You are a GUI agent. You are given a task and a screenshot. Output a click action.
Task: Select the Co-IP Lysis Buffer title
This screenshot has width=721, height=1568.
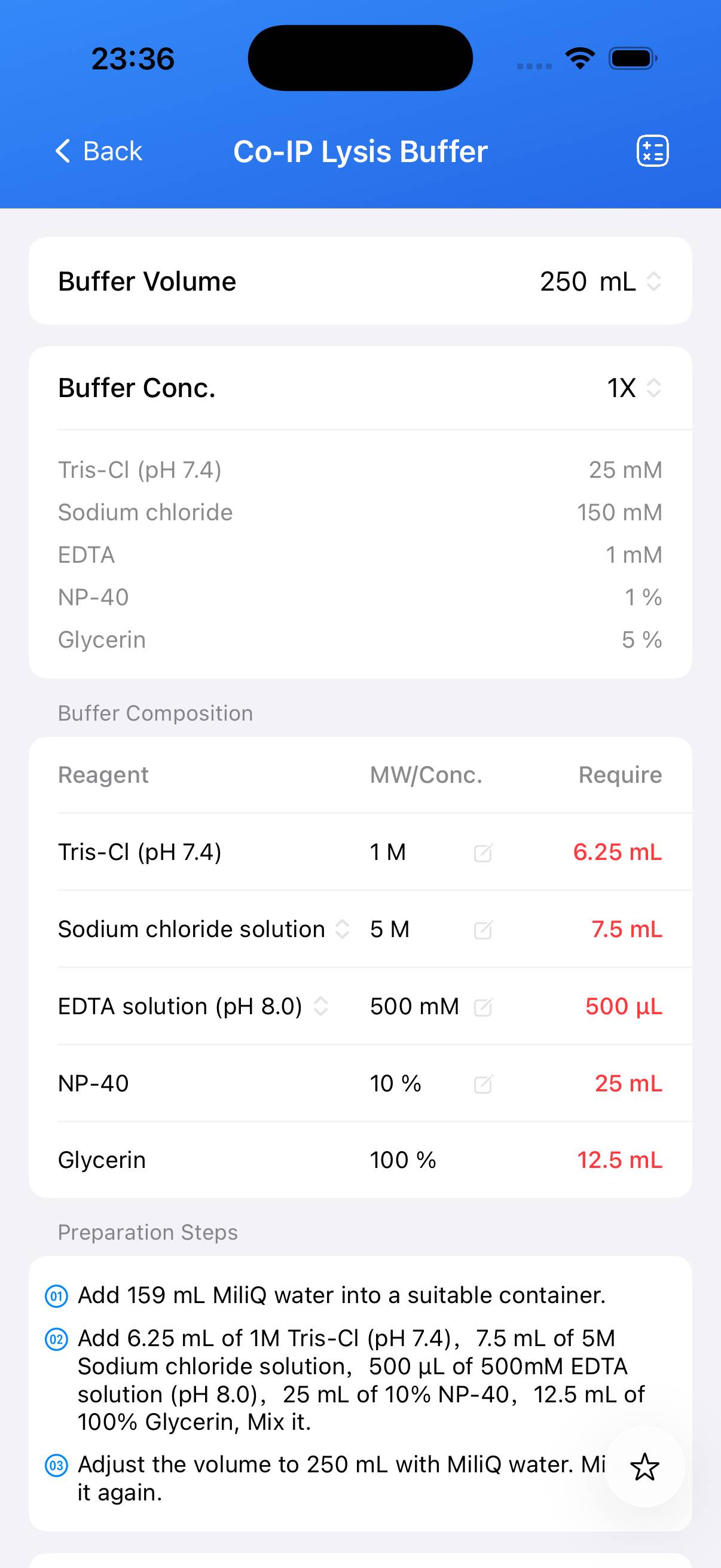point(360,151)
